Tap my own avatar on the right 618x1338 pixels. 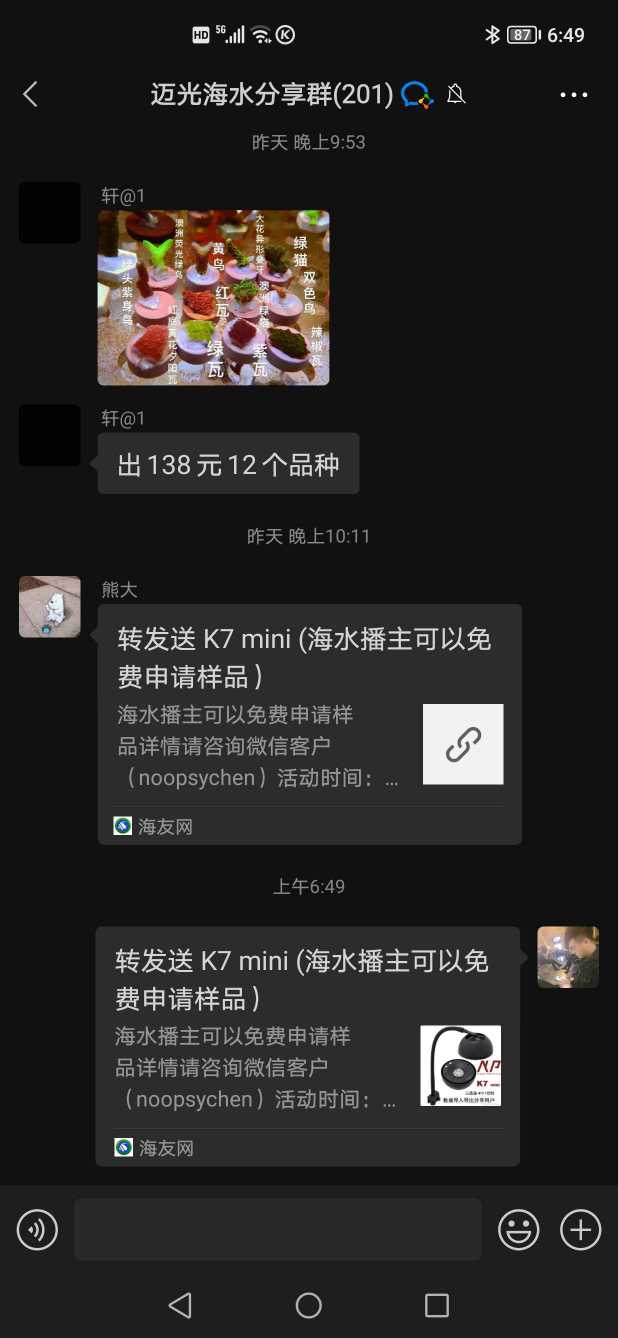[x=567, y=957]
